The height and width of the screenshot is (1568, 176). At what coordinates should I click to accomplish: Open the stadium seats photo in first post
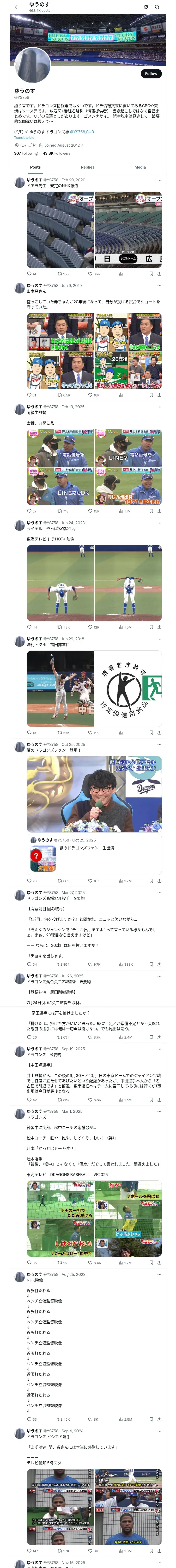coord(60,230)
